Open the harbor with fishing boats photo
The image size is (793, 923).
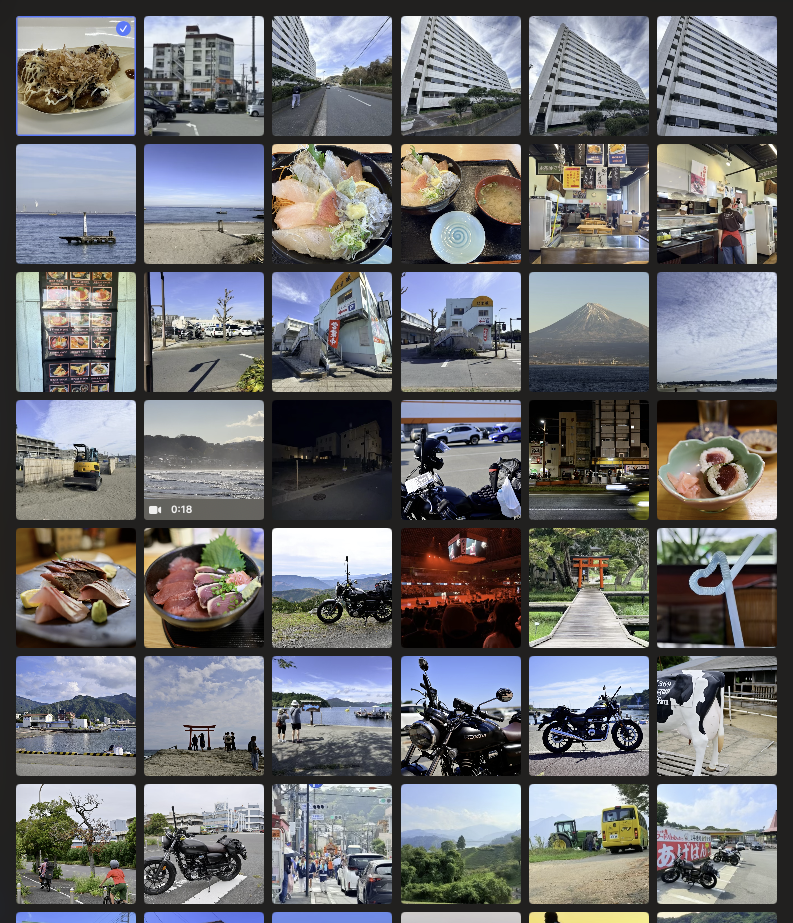click(75, 715)
